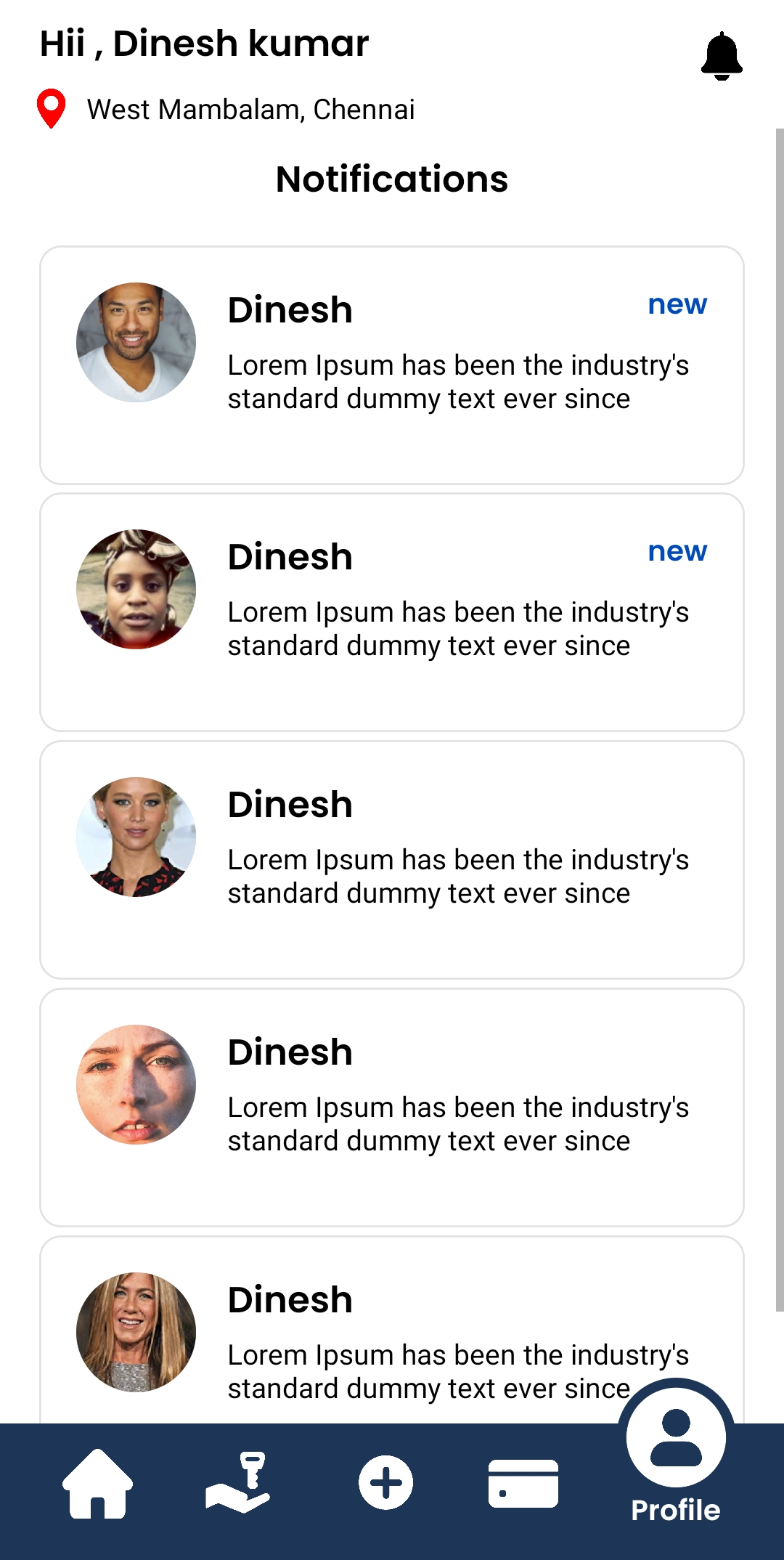This screenshot has width=784, height=1560.
Task: Tap the greeting 'Hii , Dinesh kumar'
Action: (203, 44)
